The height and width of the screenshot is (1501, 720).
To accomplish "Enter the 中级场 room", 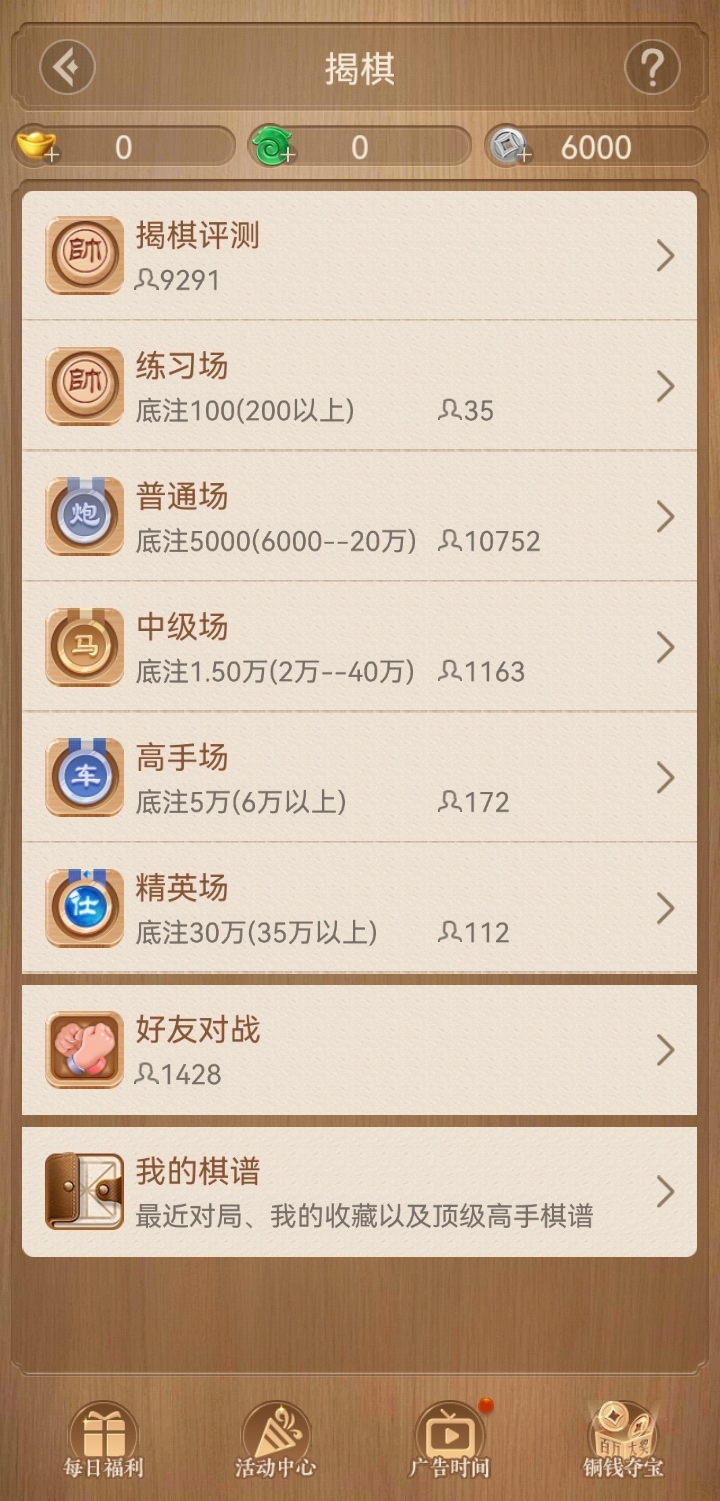I will [359, 647].
